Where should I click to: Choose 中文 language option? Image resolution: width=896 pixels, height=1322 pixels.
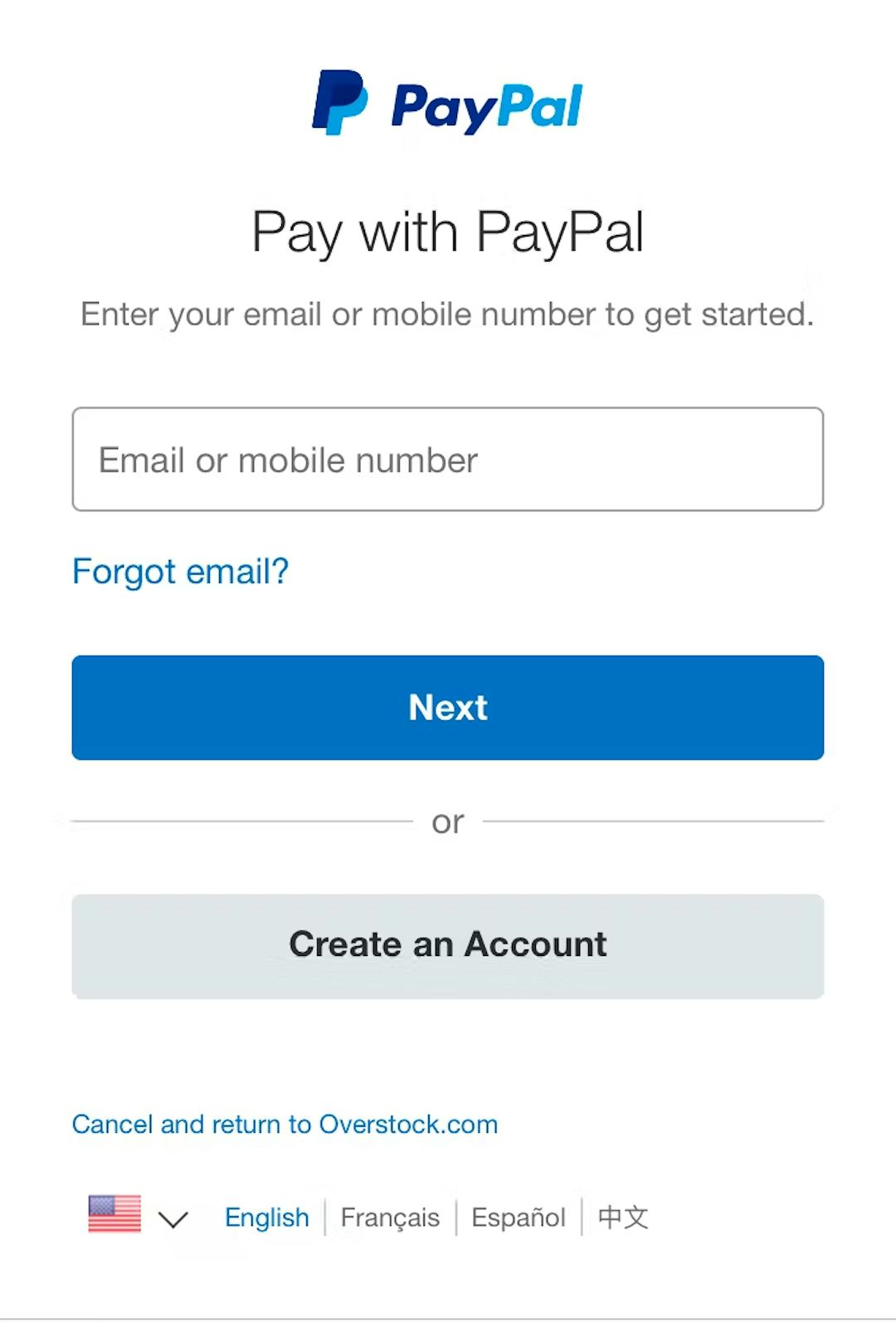(x=625, y=1217)
